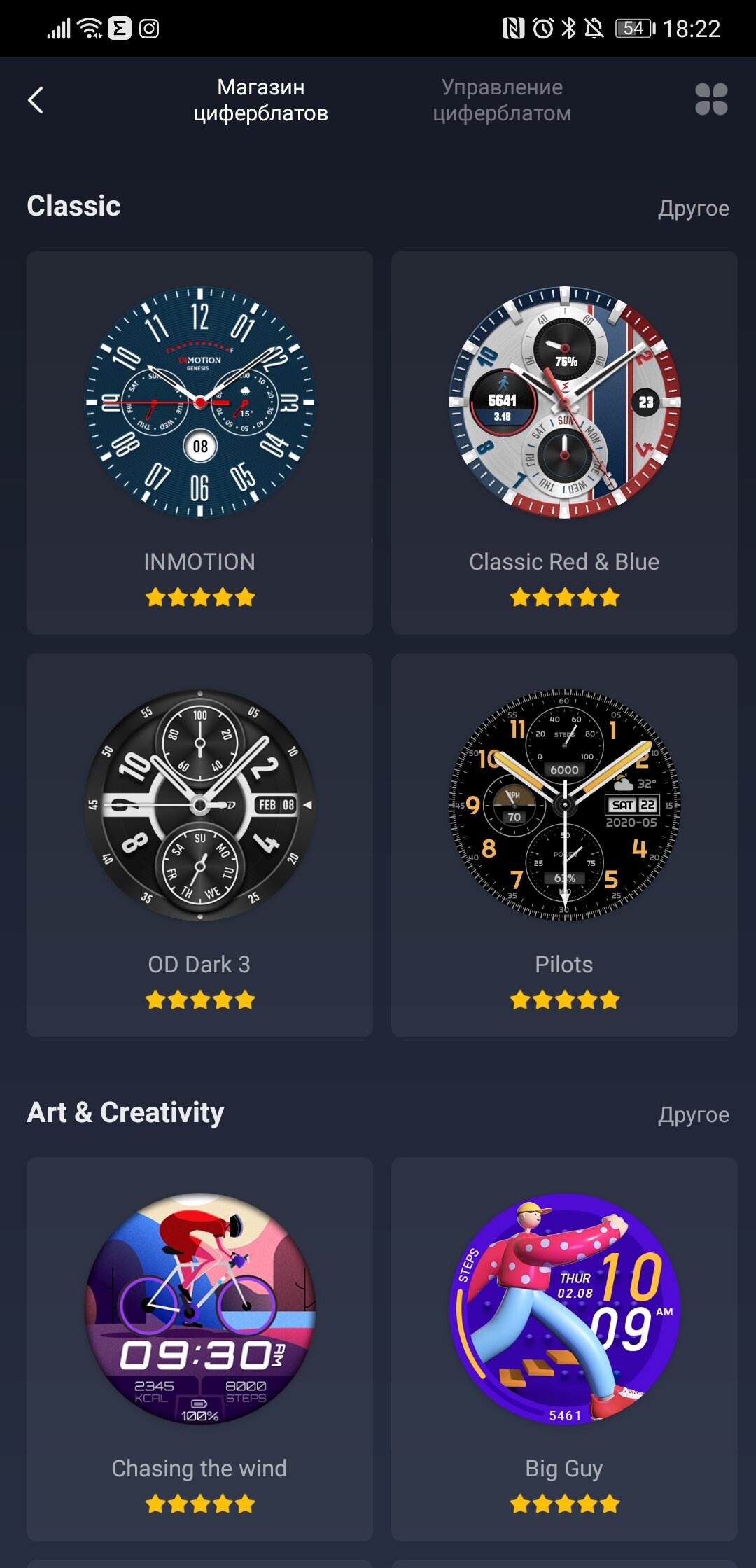Viewport: 756px width, 1568px height.
Task: Open the INMOTION watch face
Action: [x=199, y=442]
